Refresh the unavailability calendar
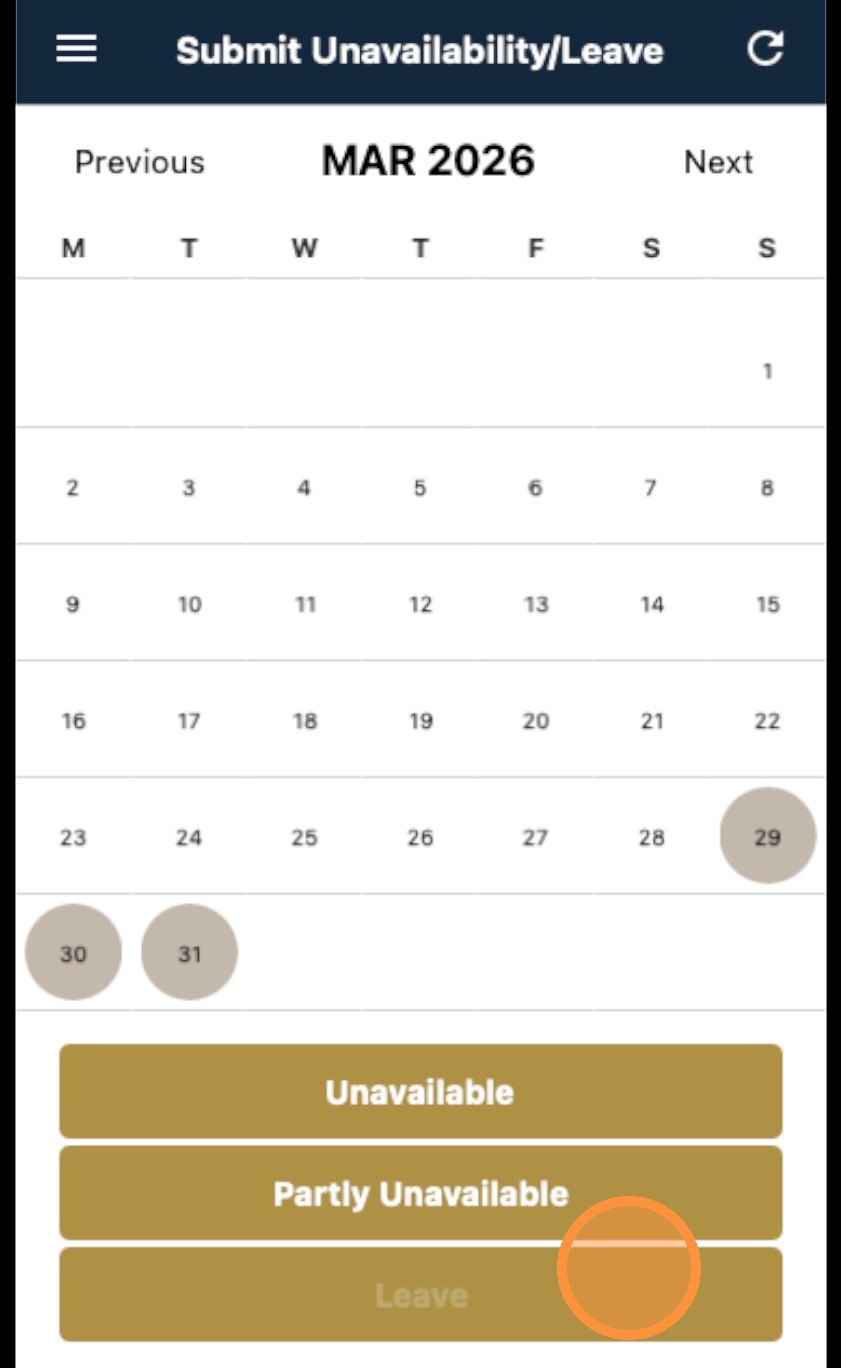 point(765,49)
